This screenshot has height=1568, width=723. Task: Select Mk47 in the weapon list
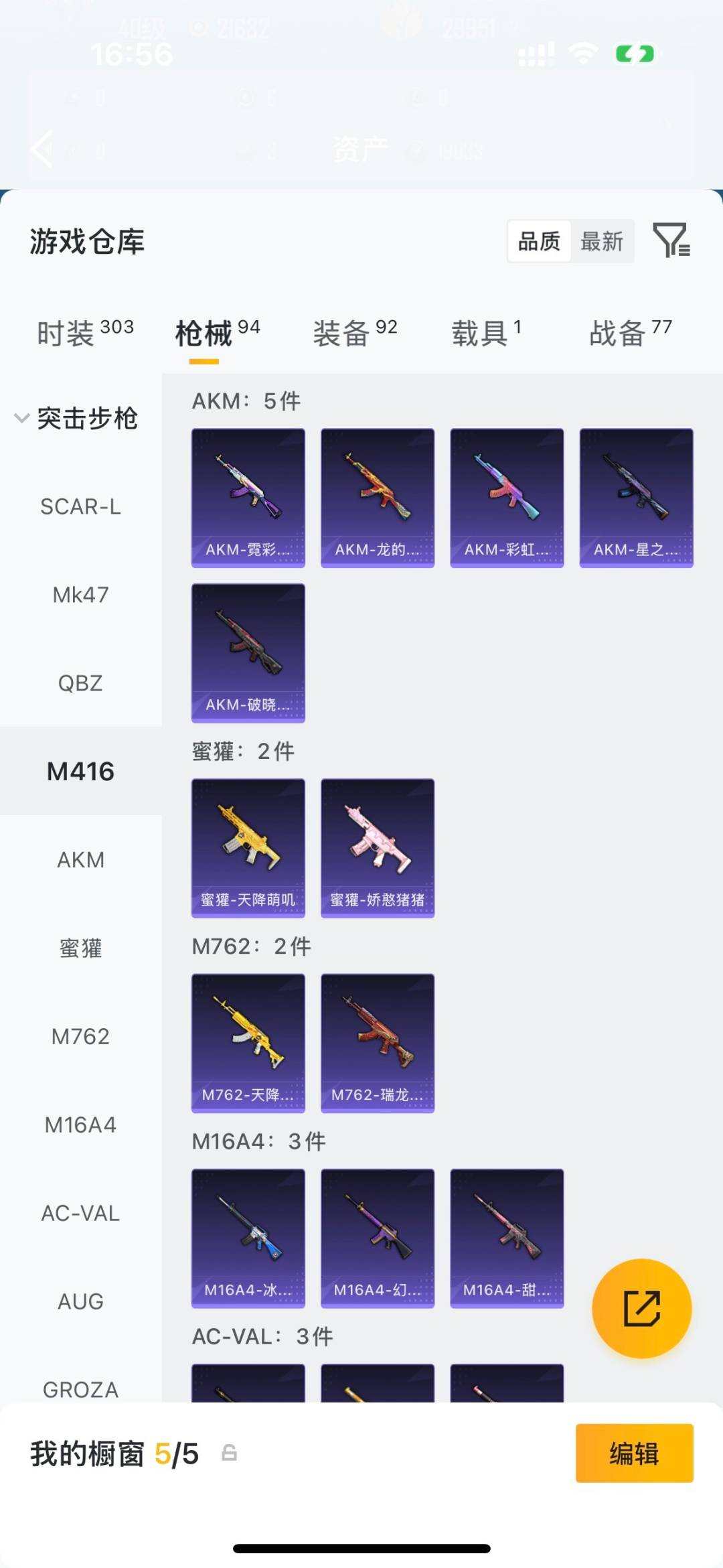tap(80, 595)
